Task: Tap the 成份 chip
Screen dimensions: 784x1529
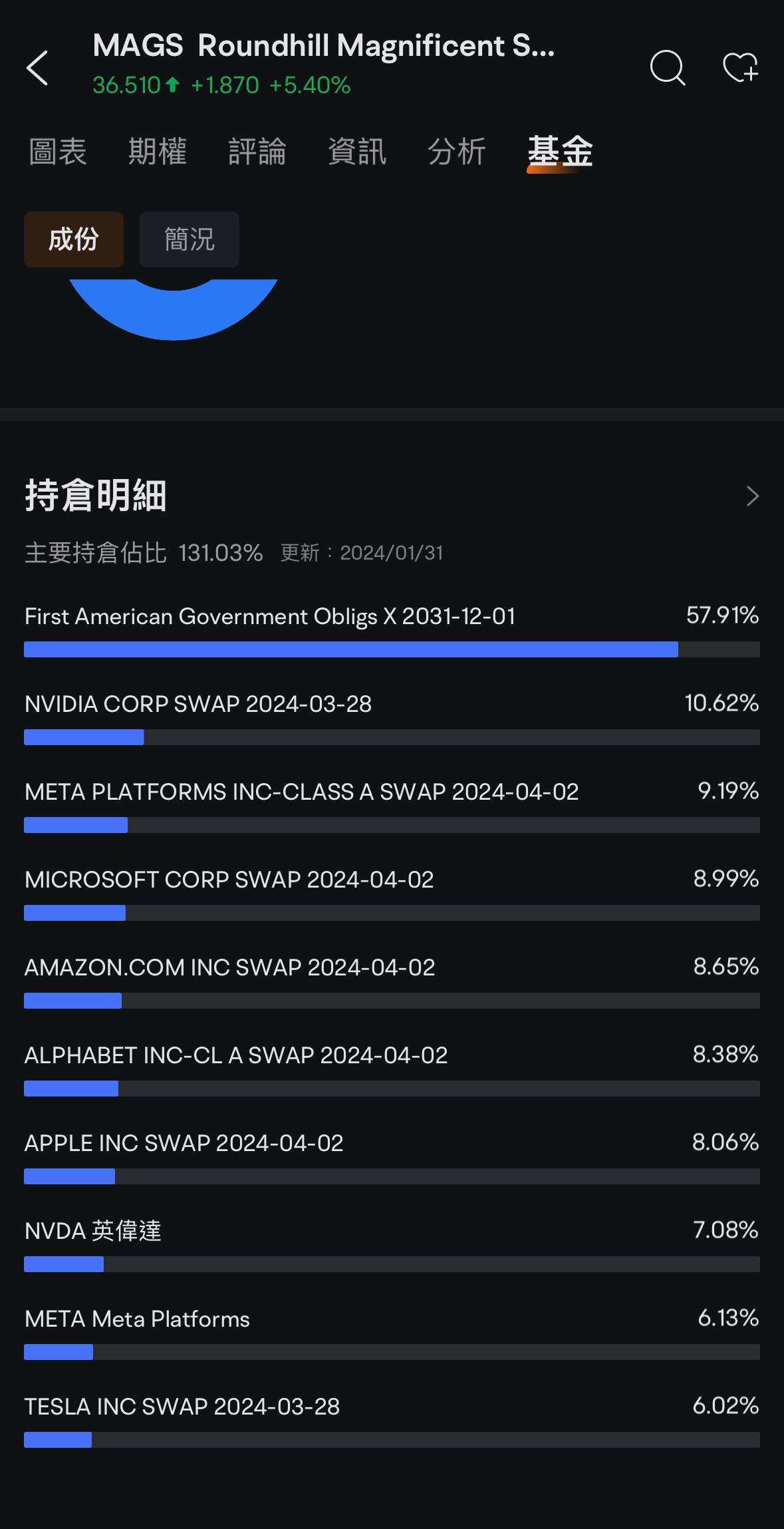Action: (74, 240)
